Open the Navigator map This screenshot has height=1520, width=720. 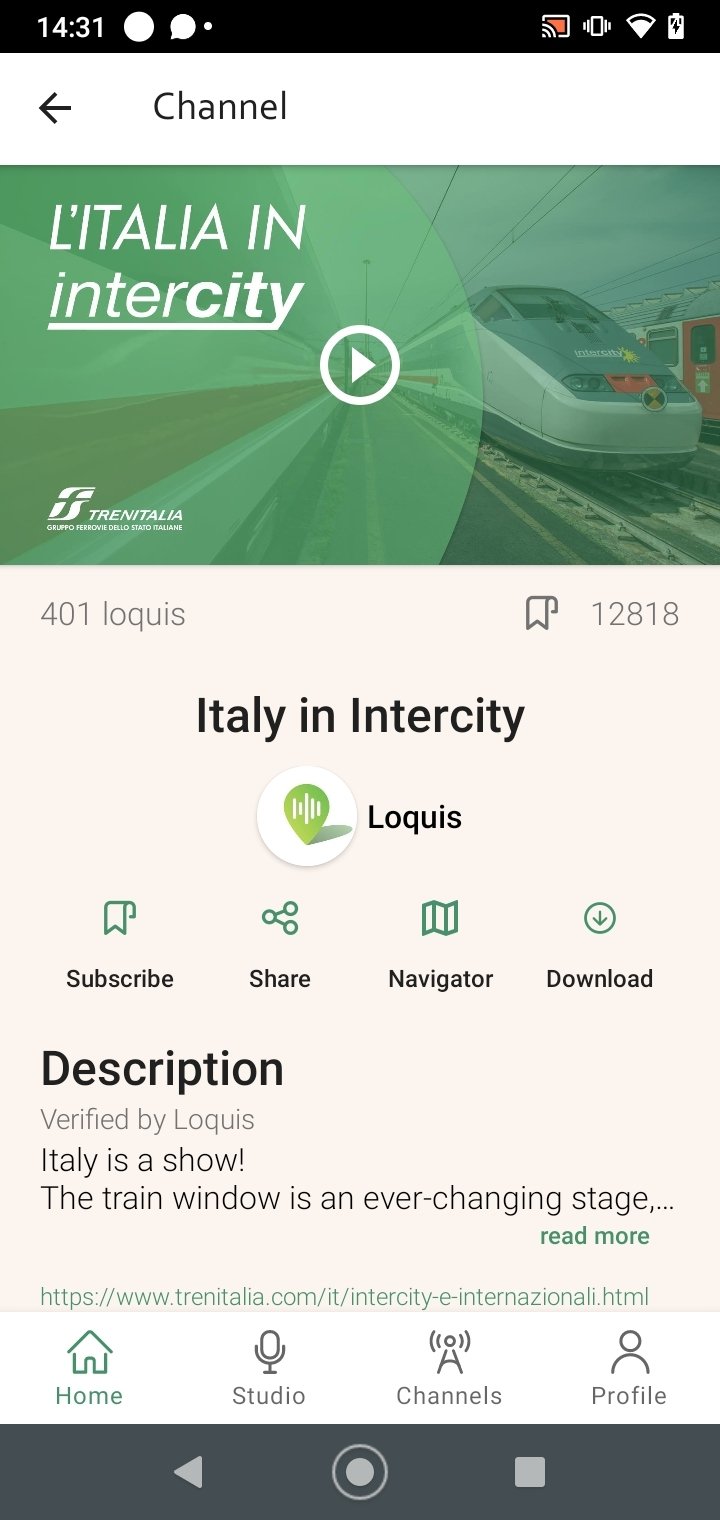pos(440,944)
